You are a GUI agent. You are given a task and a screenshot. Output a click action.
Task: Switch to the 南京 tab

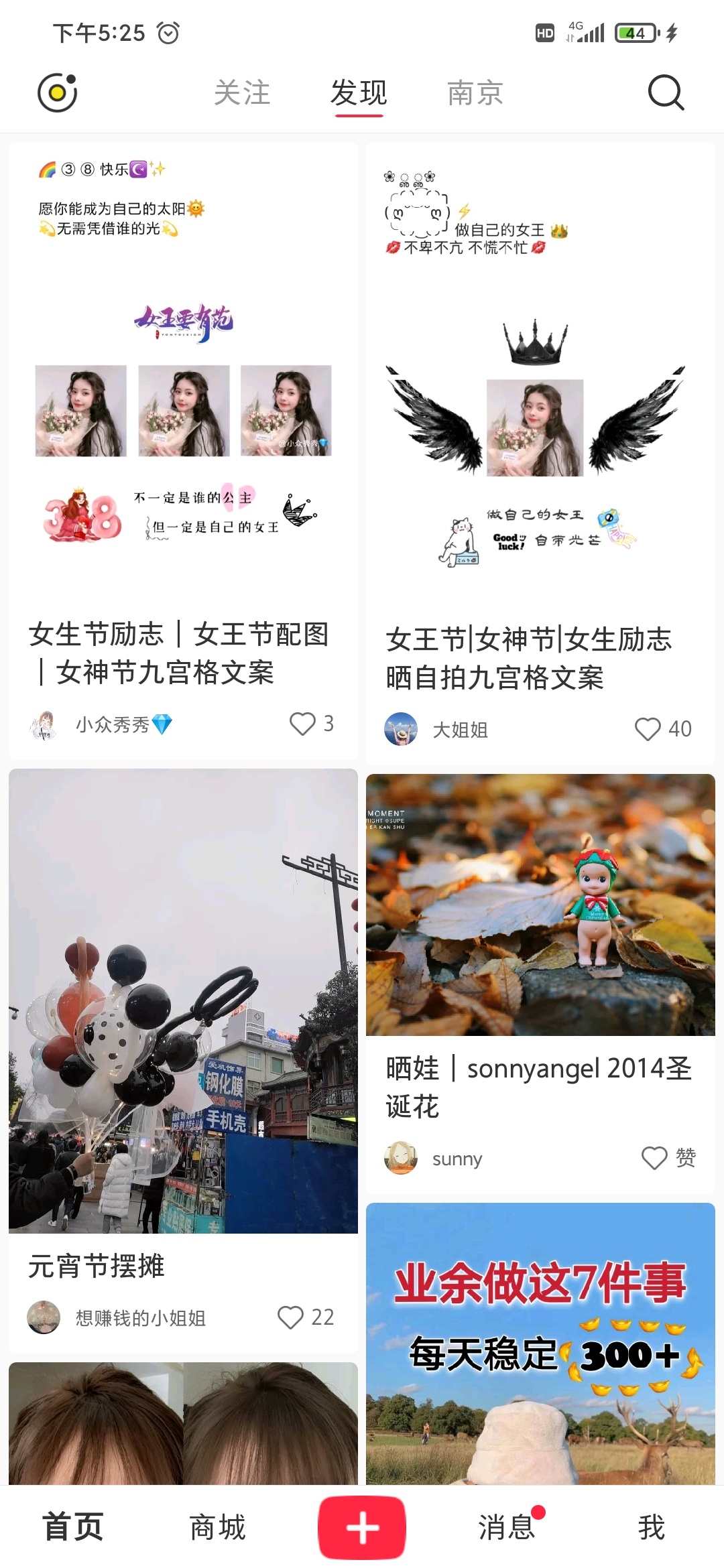pyautogui.click(x=475, y=92)
